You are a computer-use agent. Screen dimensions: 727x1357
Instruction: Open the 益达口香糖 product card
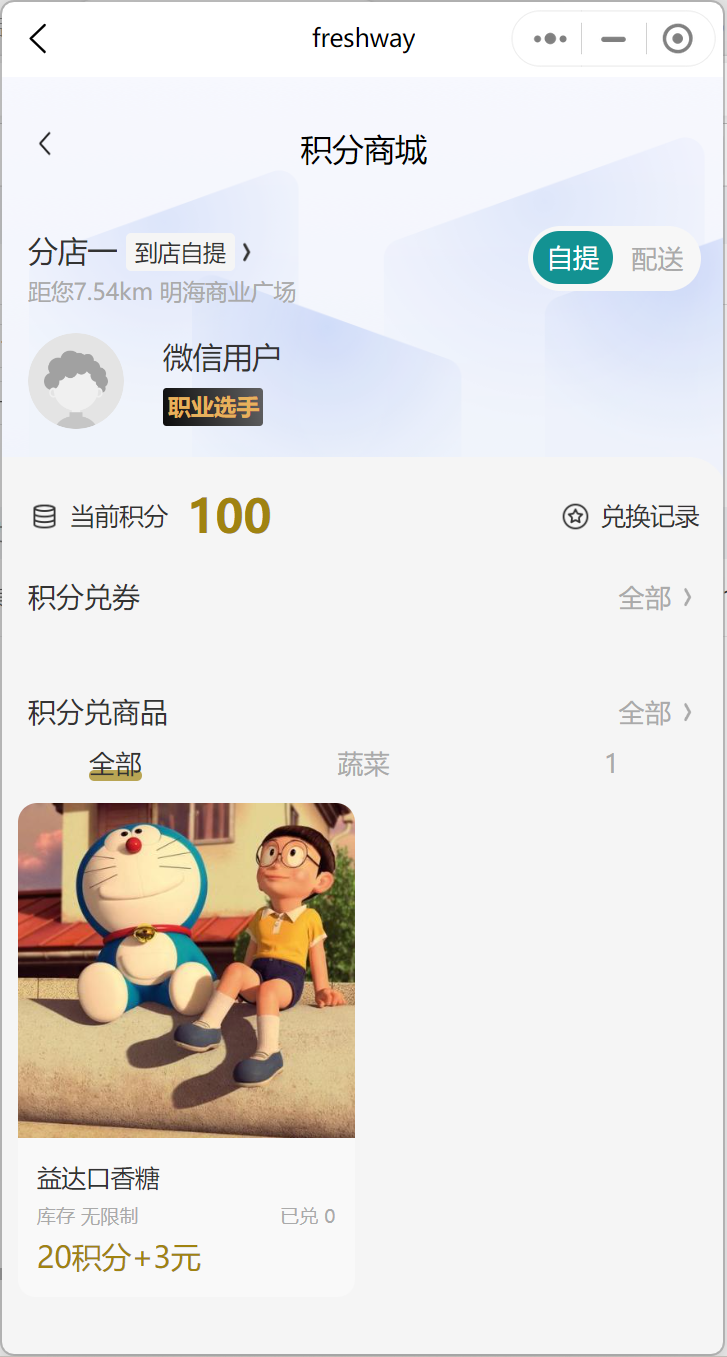point(186,1049)
